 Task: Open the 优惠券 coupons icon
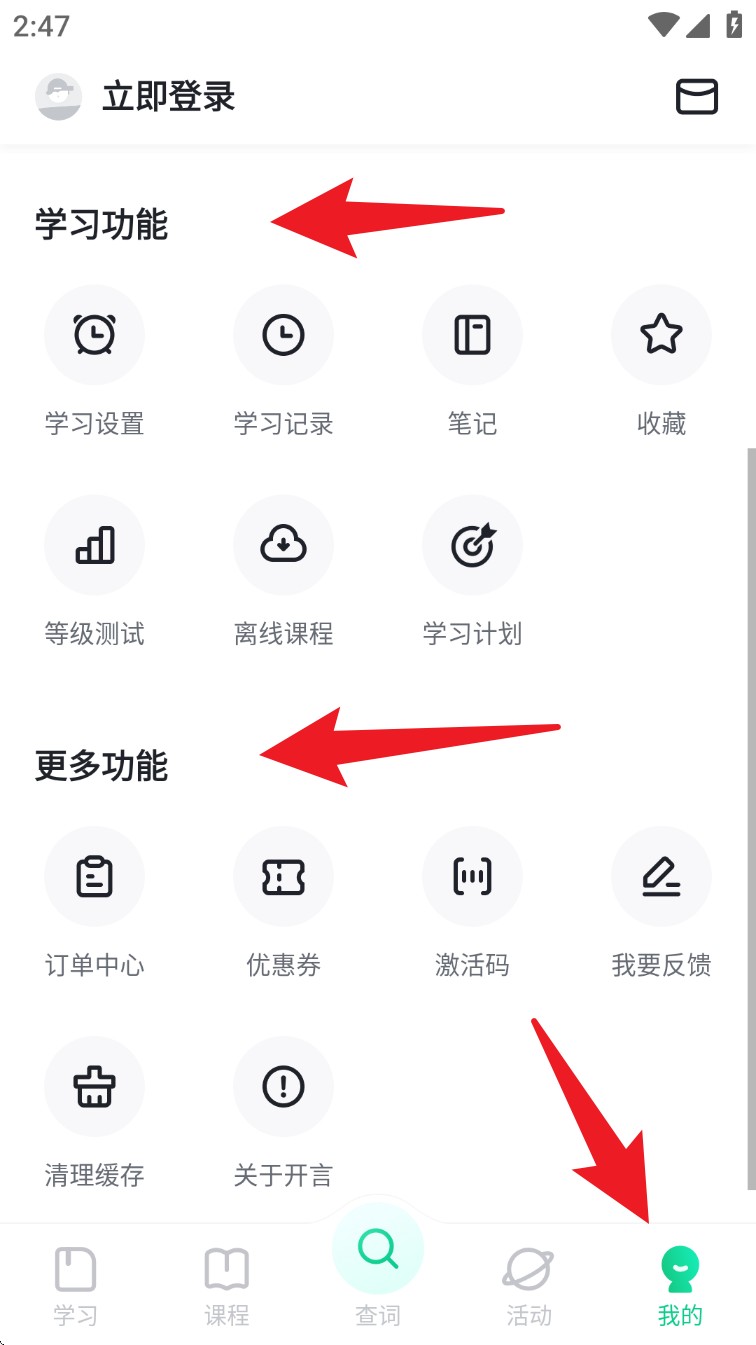click(x=283, y=876)
